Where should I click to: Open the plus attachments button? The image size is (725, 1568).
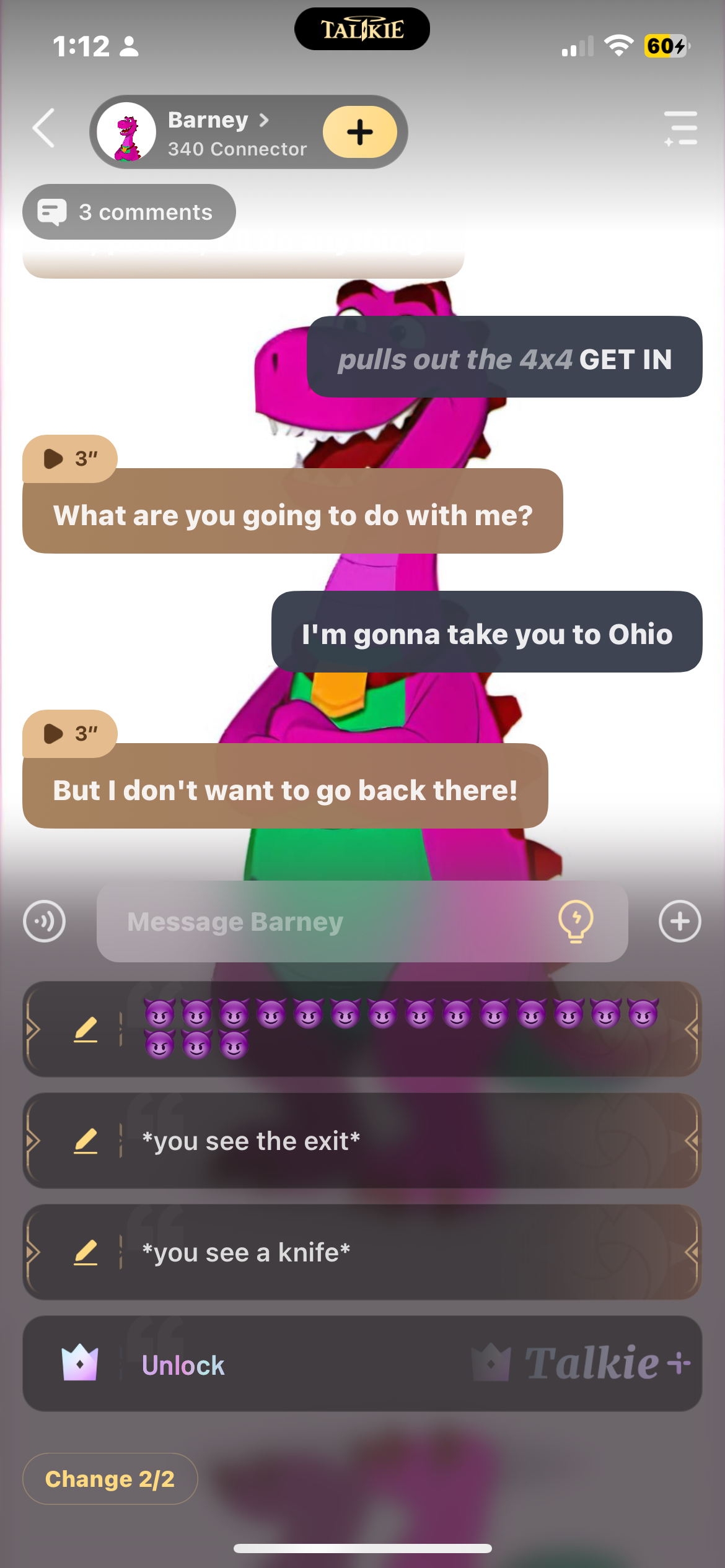click(680, 921)
